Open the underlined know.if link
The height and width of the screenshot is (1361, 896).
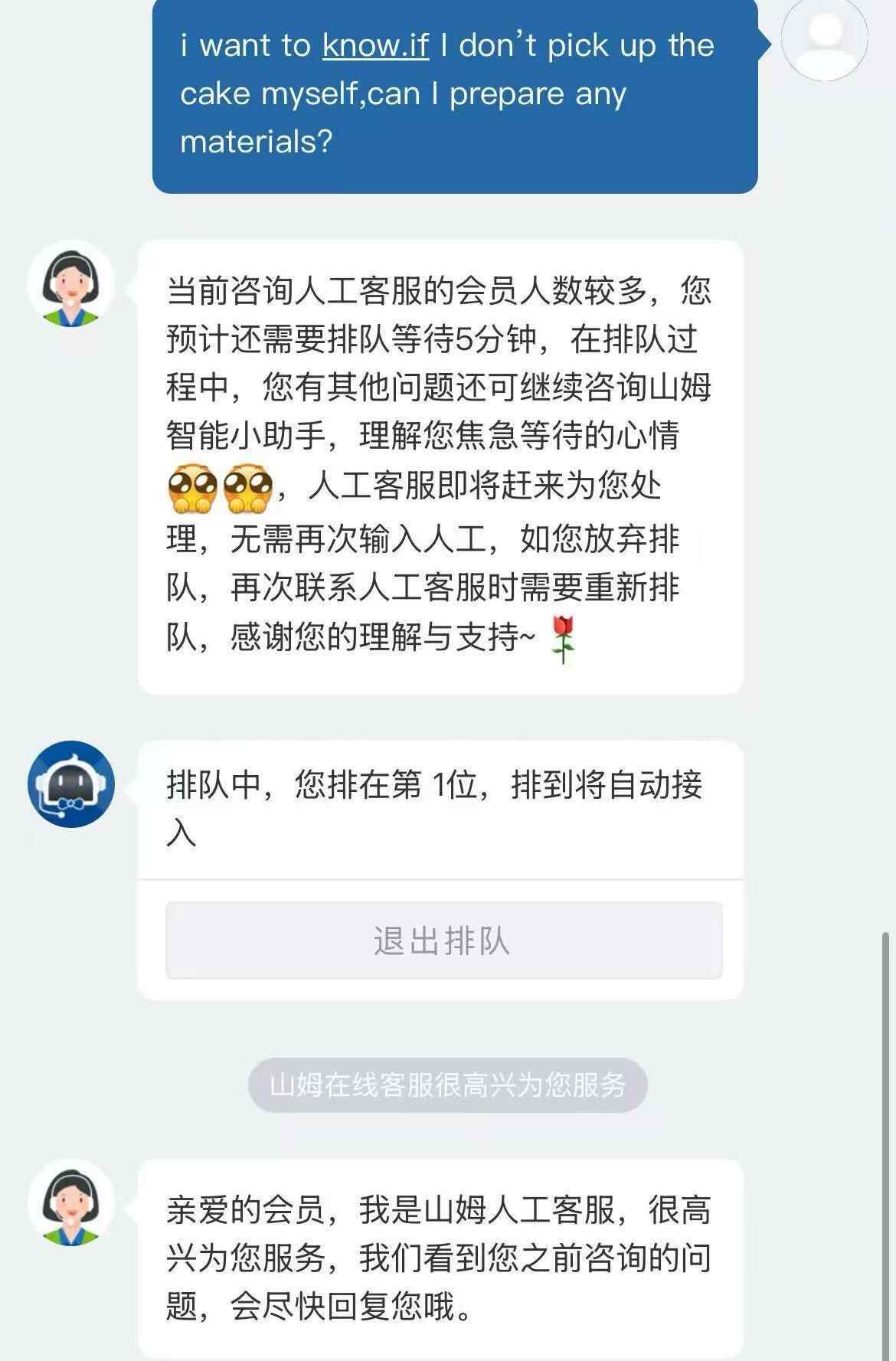click(375, 46)
